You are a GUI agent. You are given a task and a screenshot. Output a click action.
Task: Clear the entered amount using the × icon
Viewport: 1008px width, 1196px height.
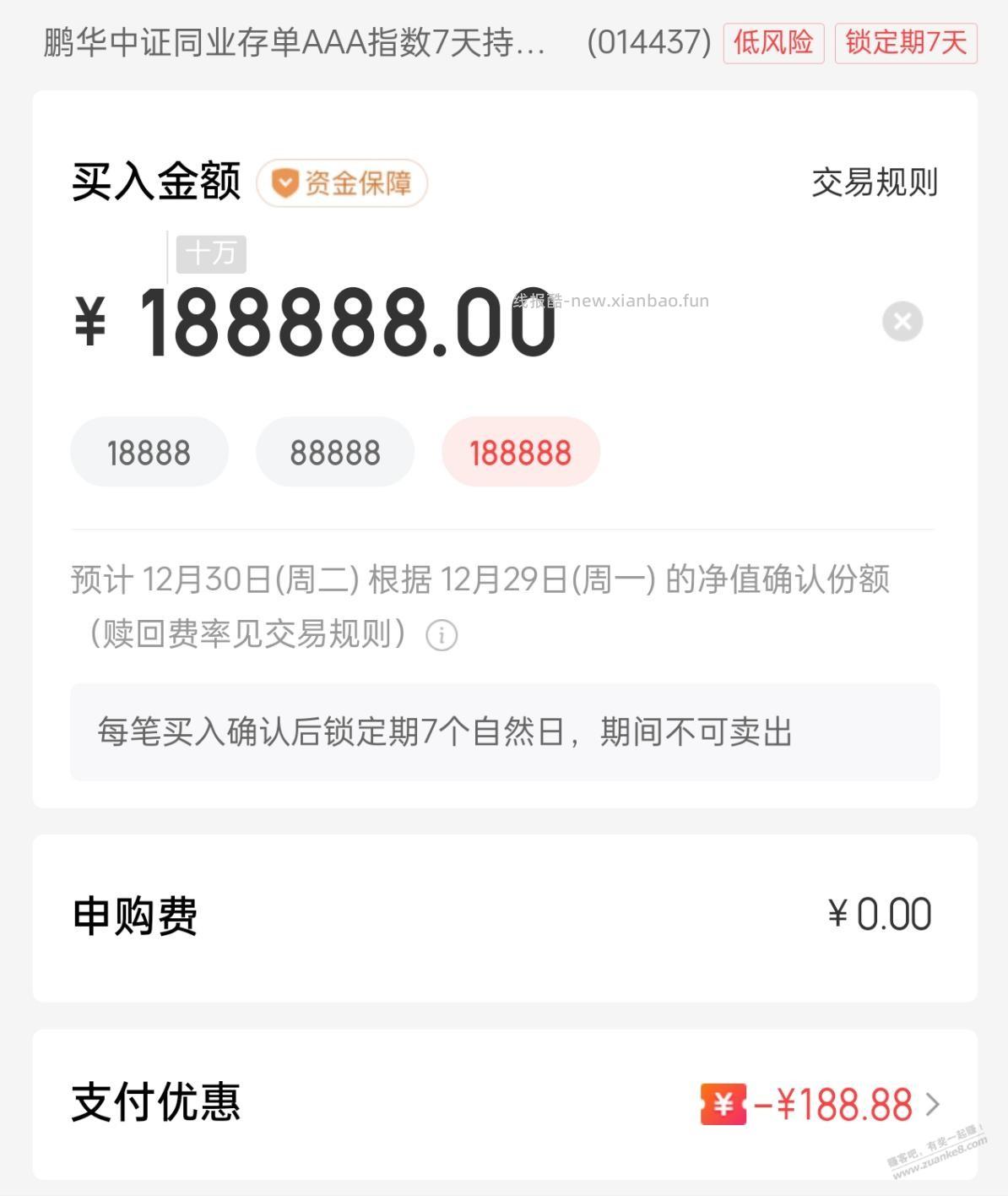point(902,321)
